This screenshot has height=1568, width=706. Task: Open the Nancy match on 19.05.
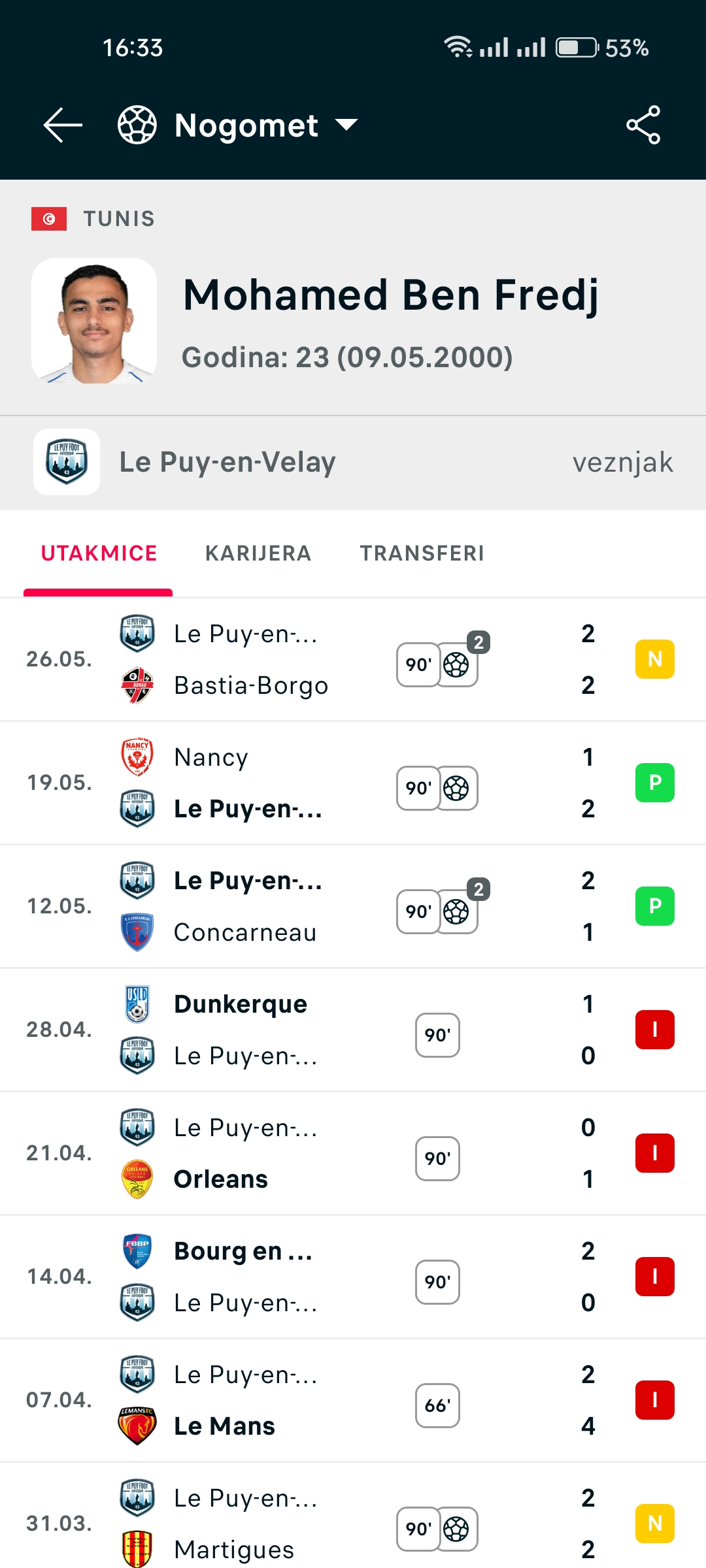tap(353, 783)
